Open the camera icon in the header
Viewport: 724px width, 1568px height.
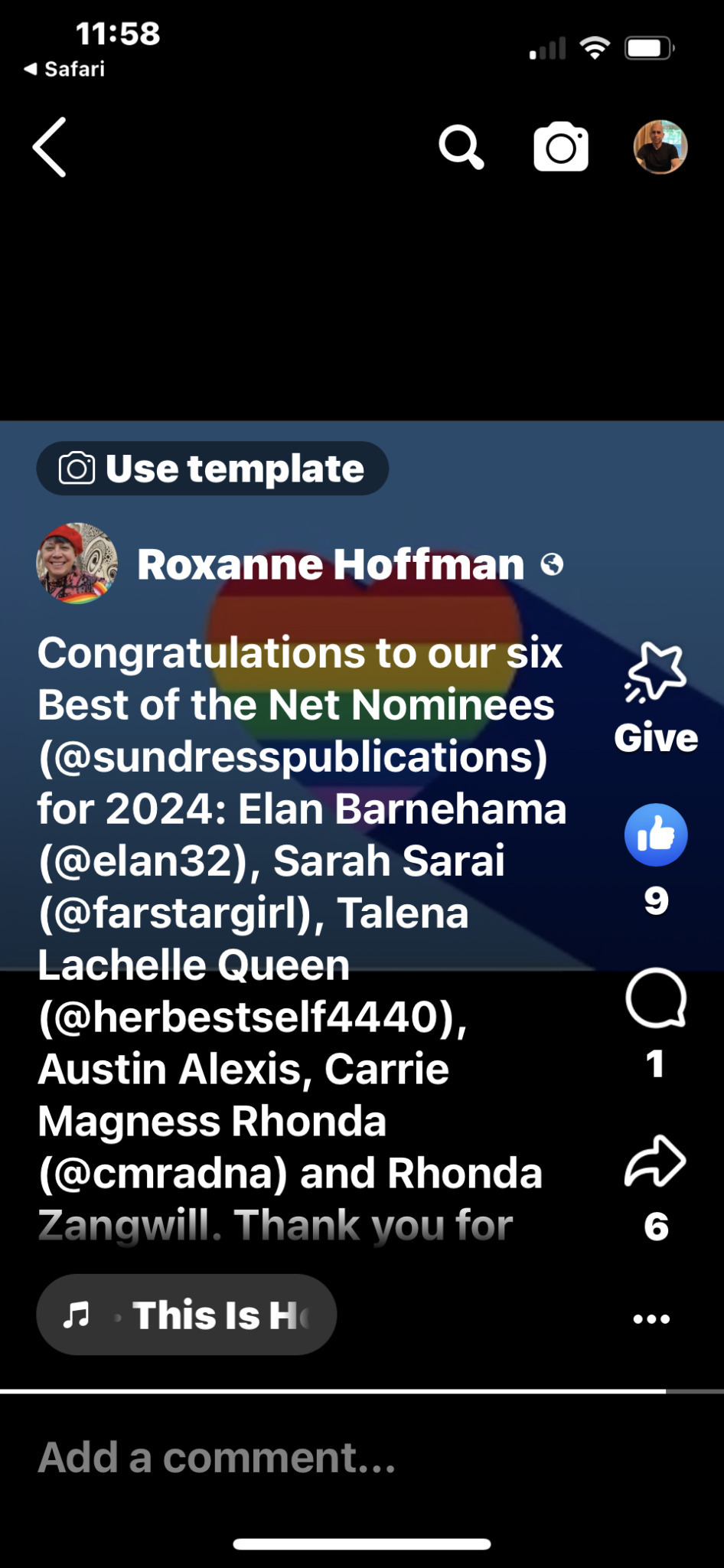561,146
